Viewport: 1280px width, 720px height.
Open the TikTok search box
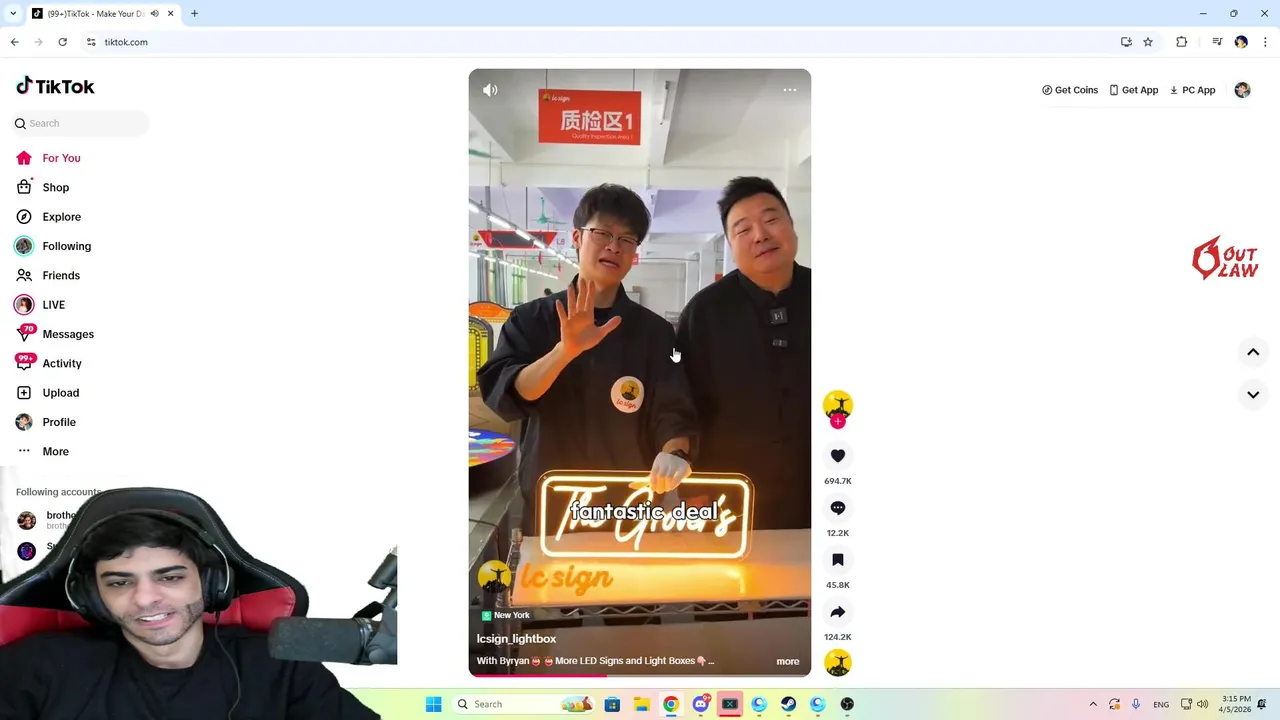(x=80, y=123)
